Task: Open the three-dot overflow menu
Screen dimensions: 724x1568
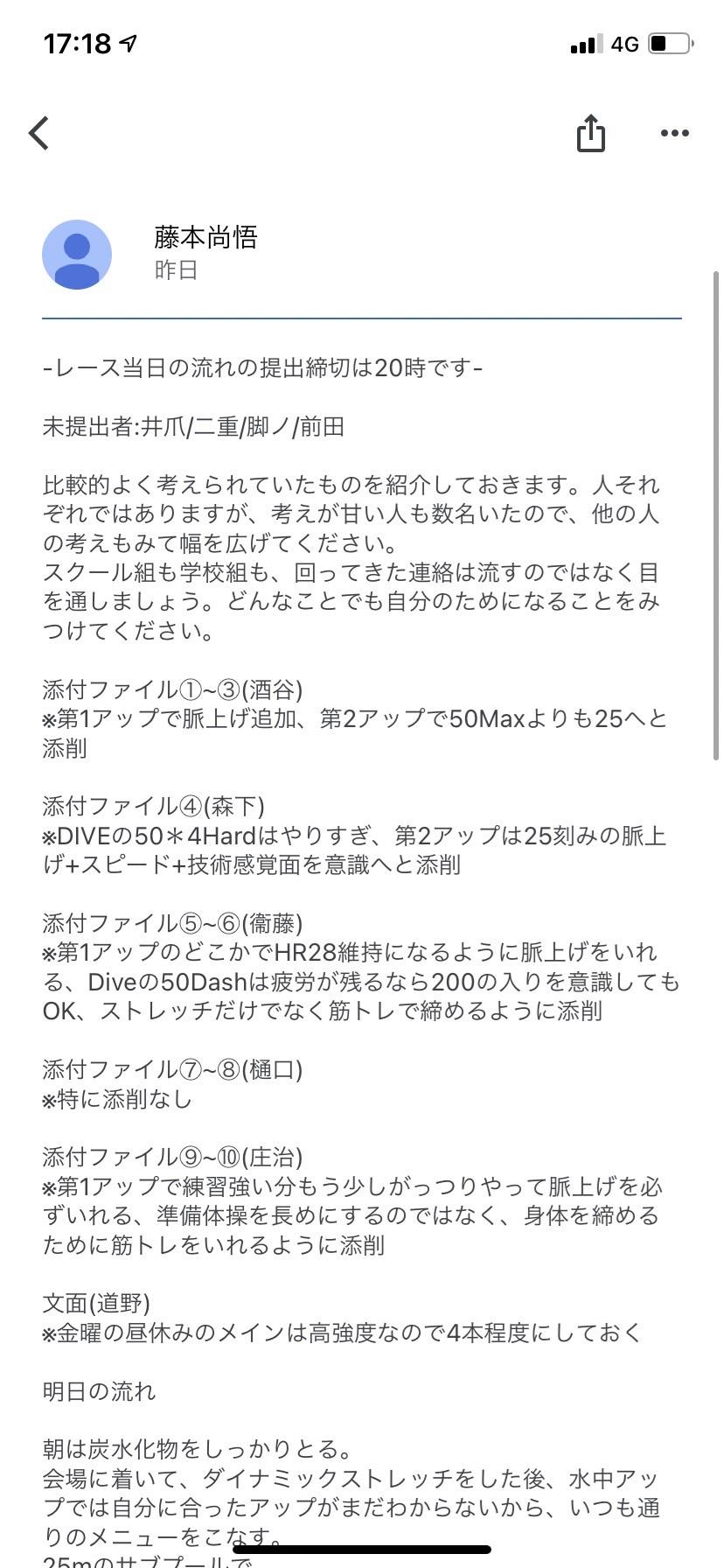Action: tap(674, 134)
